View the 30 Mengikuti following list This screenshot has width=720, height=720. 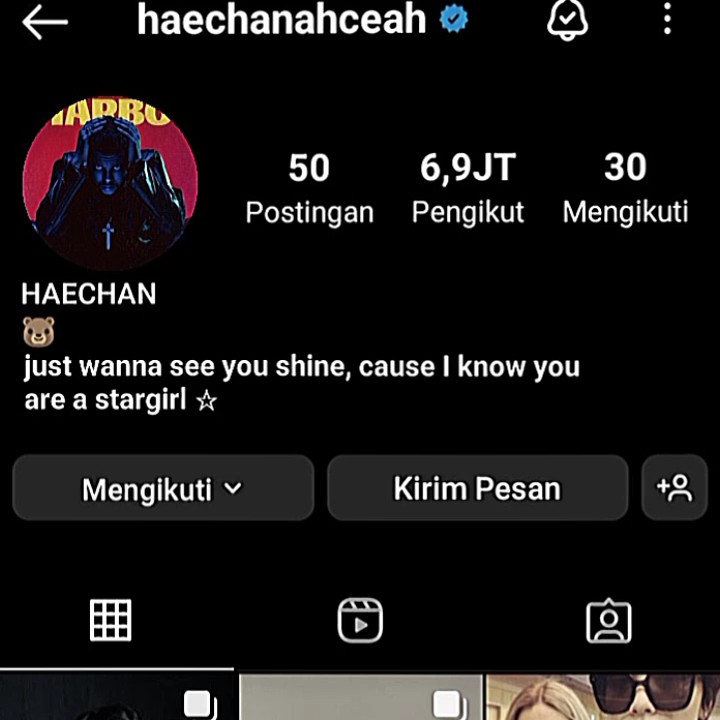[625, 188]
